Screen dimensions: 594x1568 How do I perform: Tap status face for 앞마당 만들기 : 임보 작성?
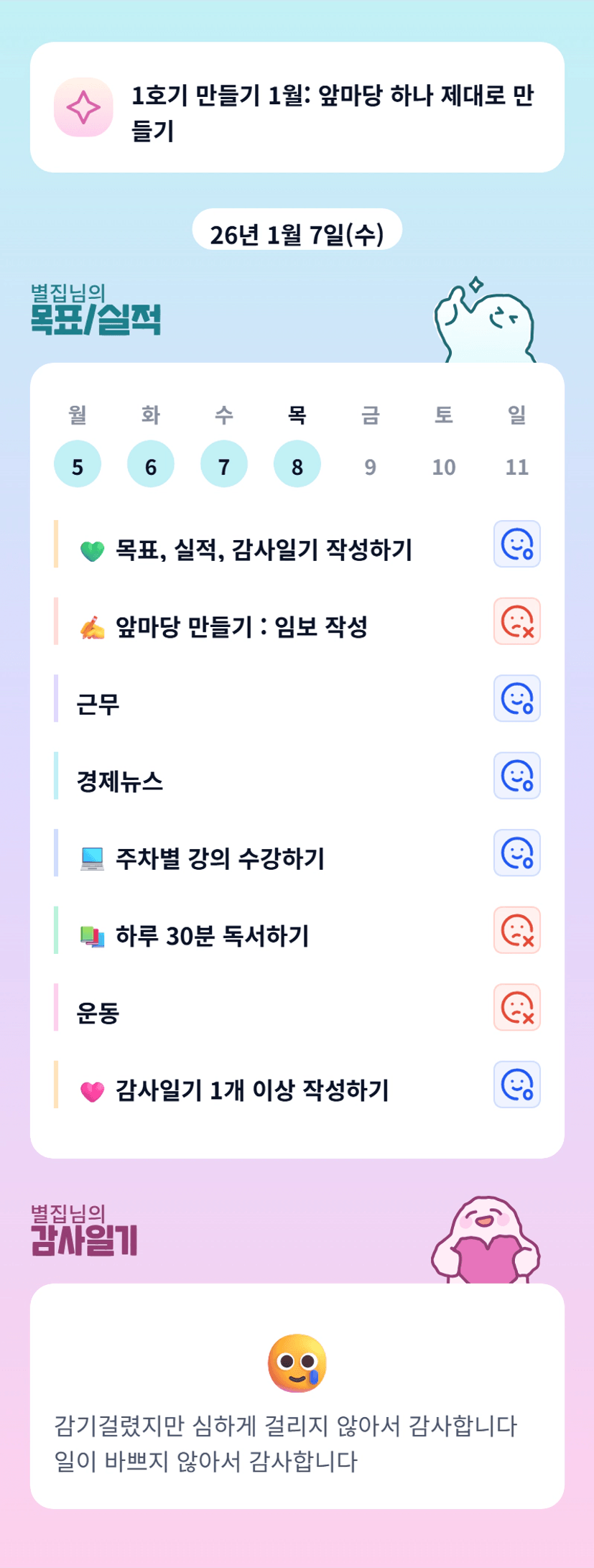[x=517, y=621]
